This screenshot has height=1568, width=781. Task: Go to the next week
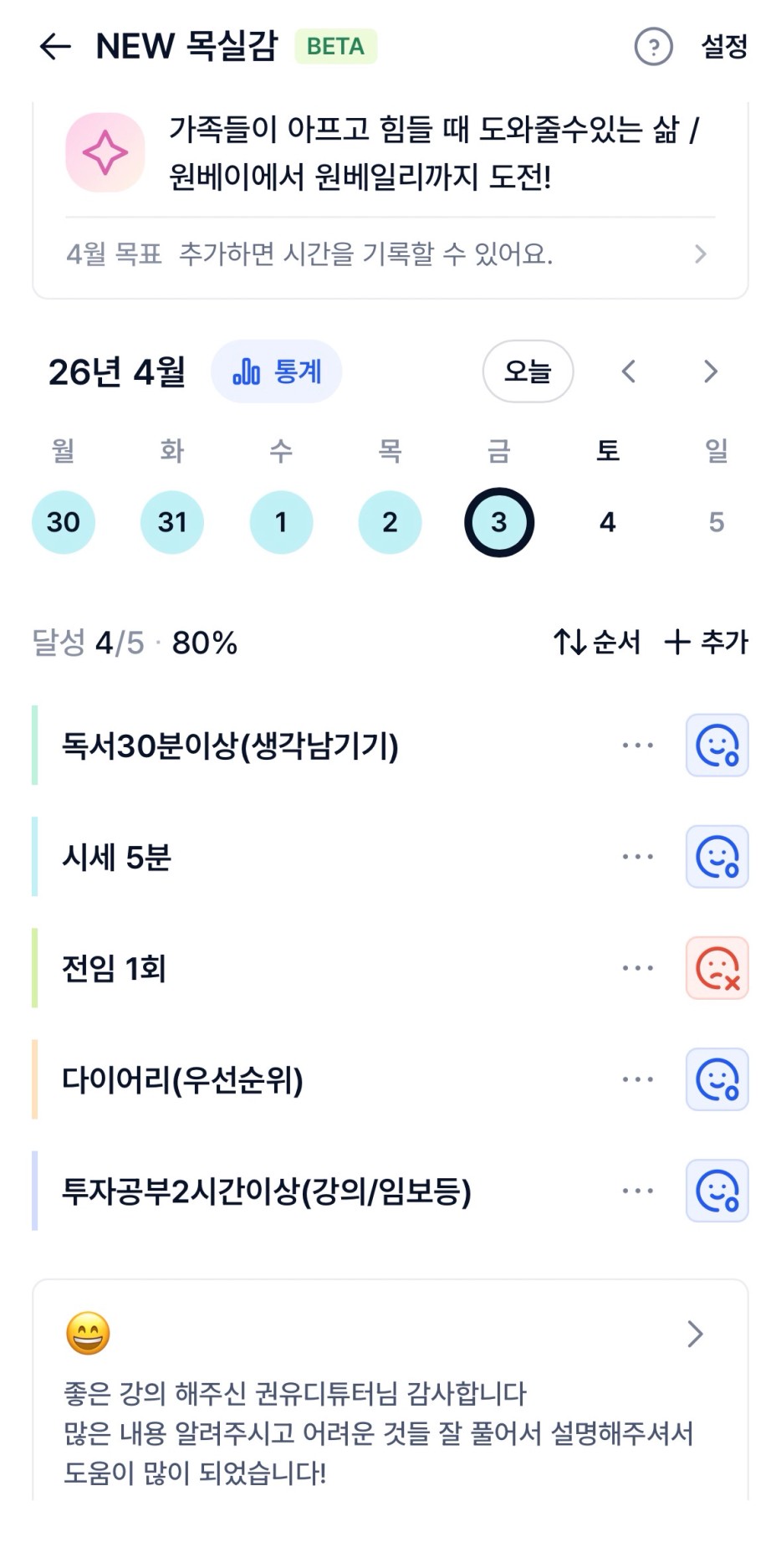click(x=710, y=372)
